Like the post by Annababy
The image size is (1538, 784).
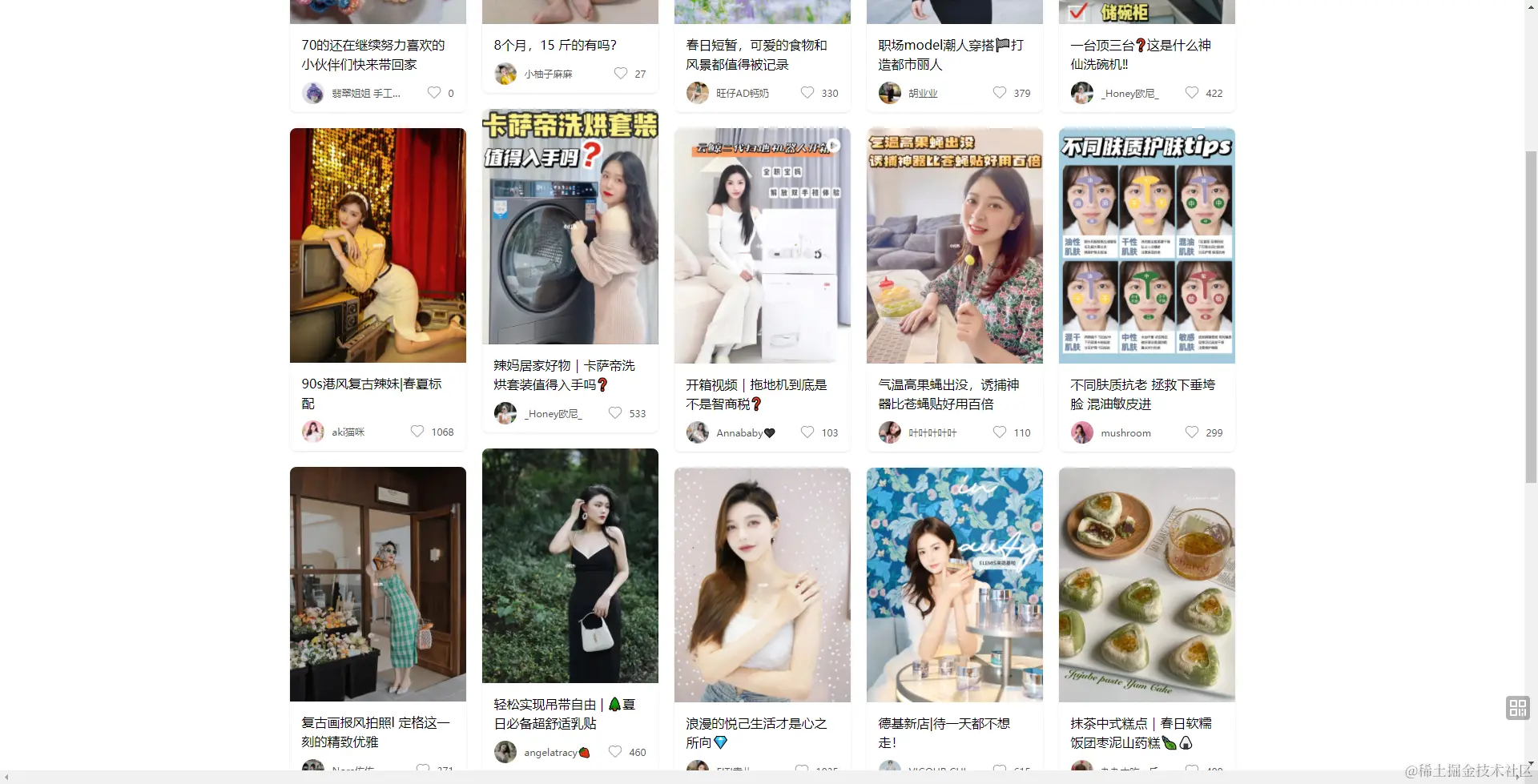coord(807,432)
